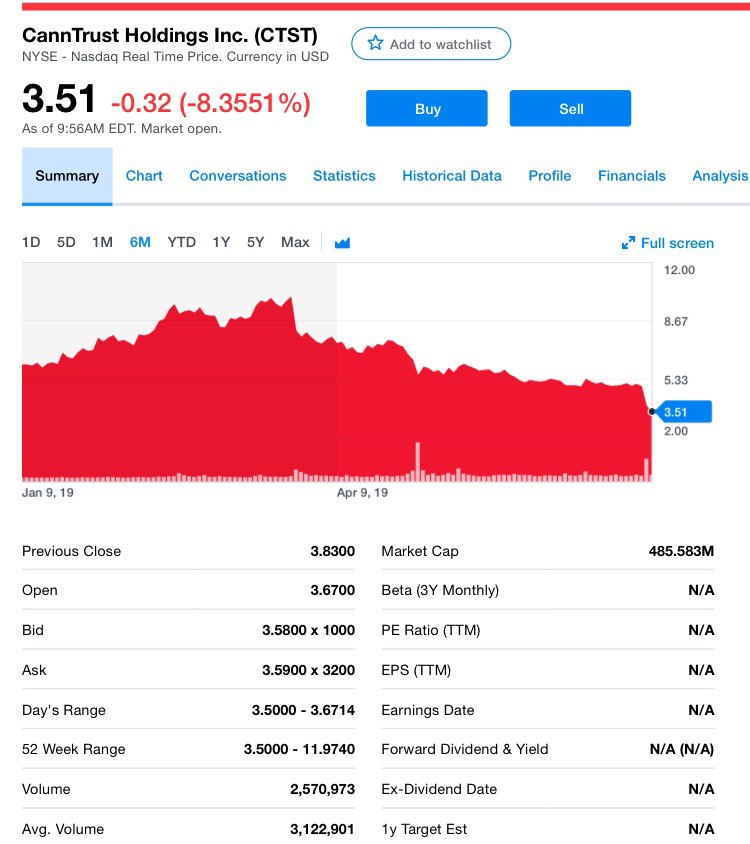Open the Financials tab
Image resolution: width=750 pixels, height=844 pixels.
pyautogui.click(x=632, y=176)
